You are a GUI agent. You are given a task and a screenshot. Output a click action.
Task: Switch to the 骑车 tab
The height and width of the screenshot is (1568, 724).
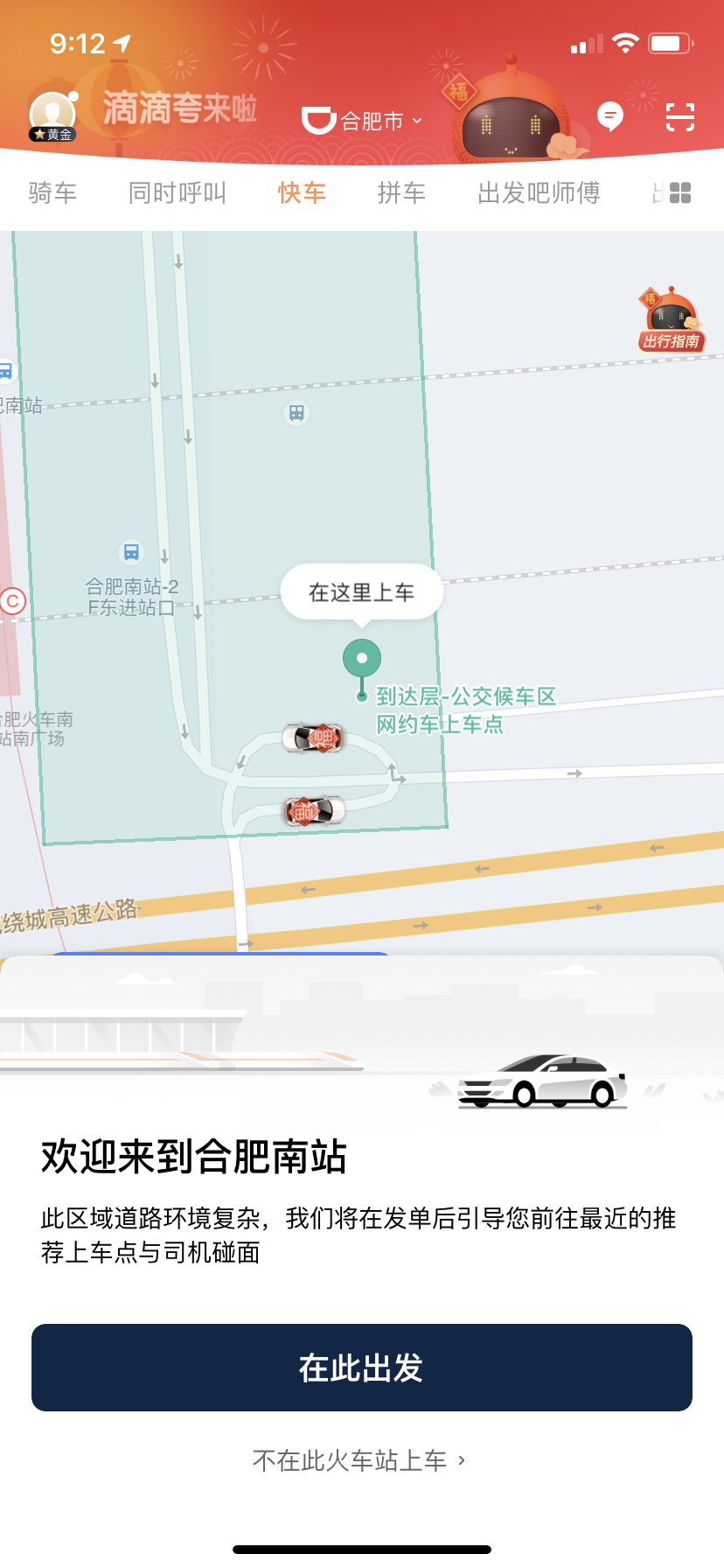coord(54,193)
